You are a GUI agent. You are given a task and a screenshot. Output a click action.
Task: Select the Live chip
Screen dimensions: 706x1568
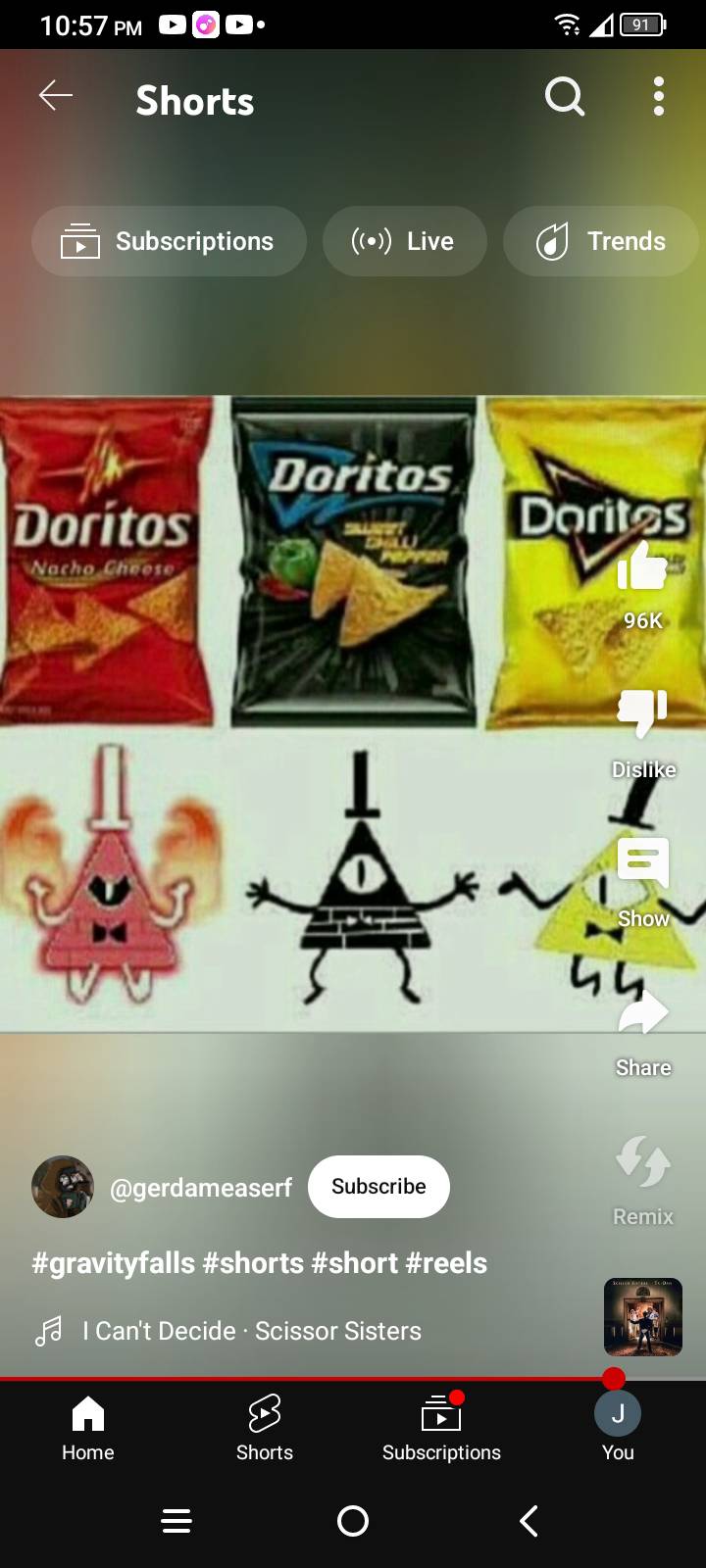coord(404,241)
